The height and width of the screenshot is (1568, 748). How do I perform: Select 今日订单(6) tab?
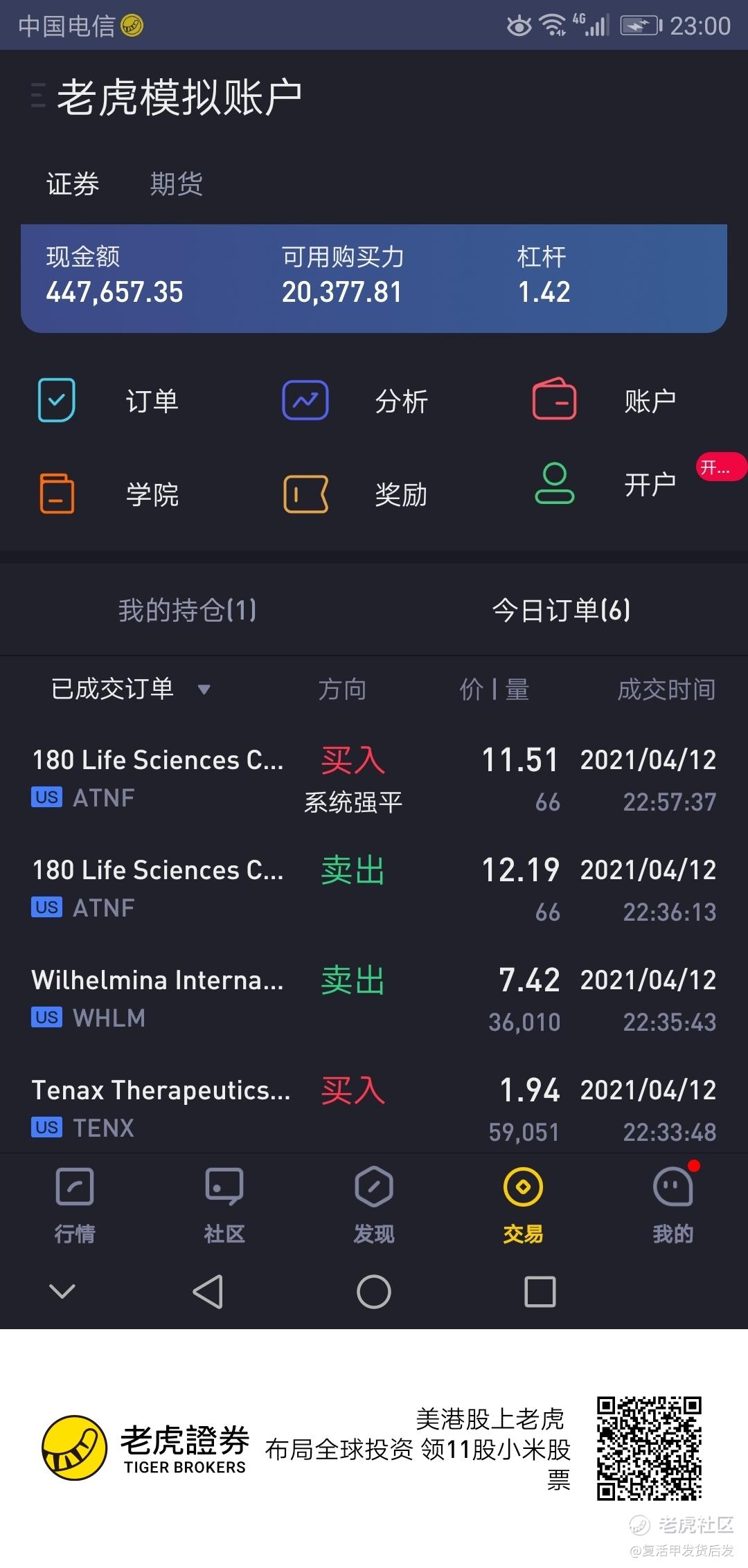coord(561,610)
